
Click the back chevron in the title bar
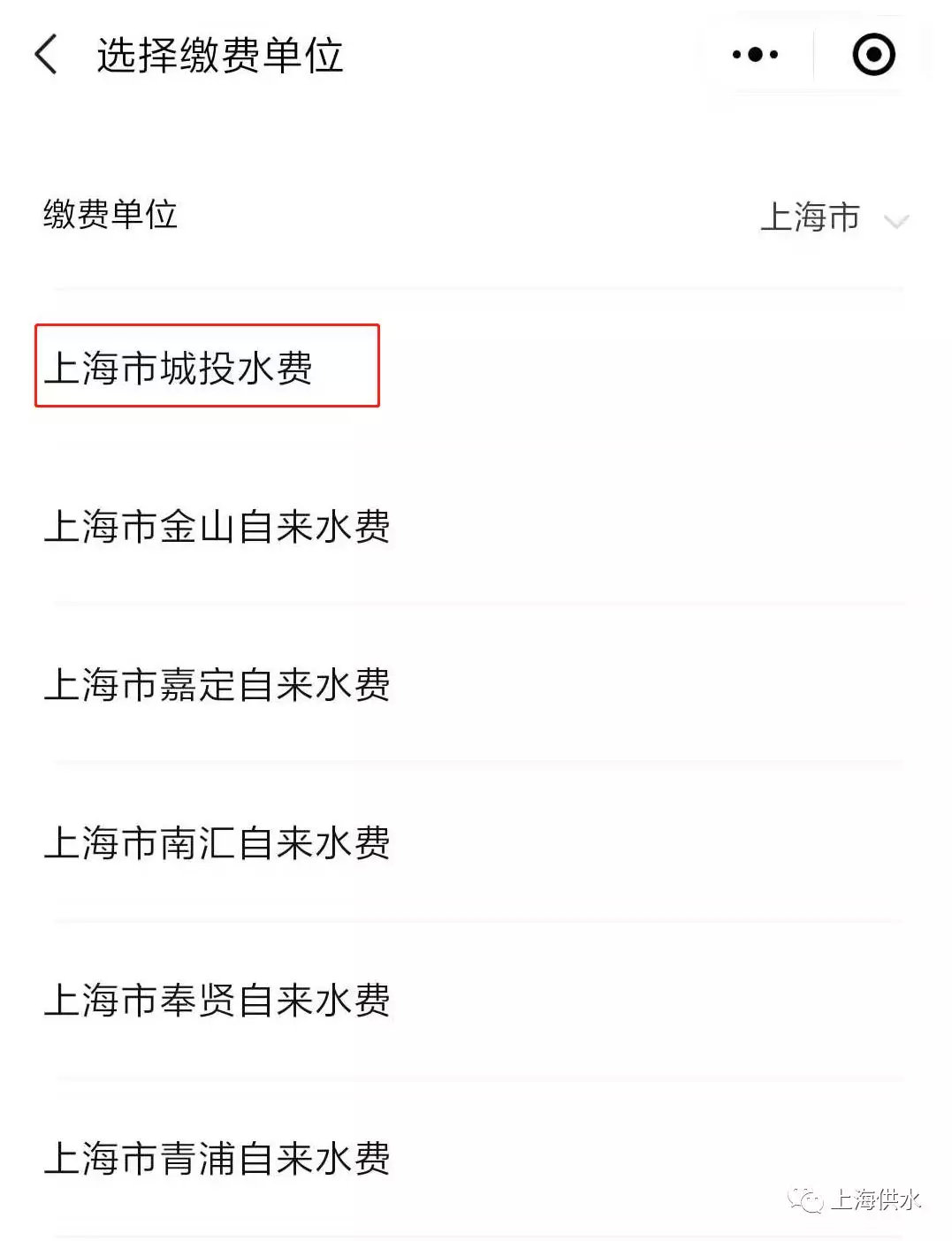46,55
